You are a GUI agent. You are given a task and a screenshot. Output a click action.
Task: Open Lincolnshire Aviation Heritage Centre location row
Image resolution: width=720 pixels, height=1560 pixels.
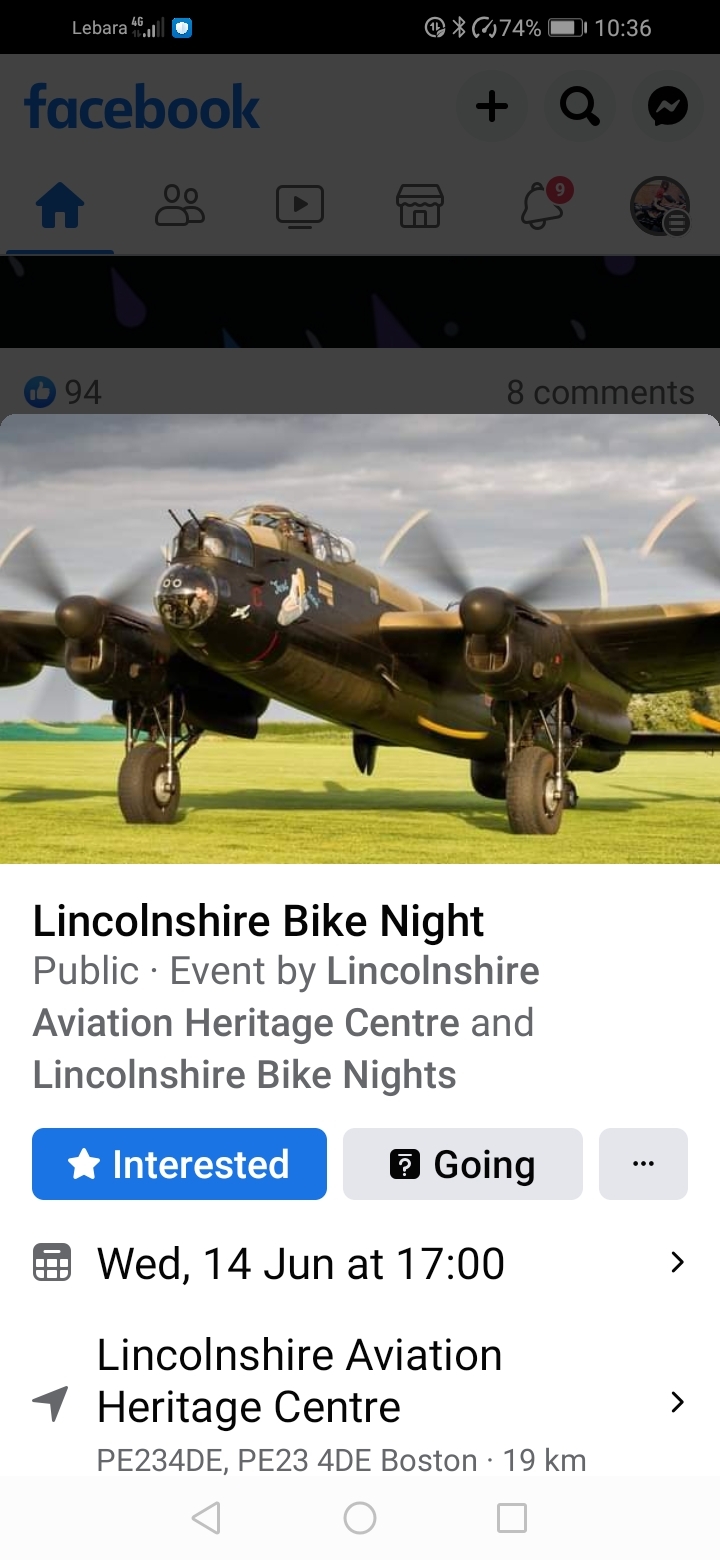point(360,1402)
